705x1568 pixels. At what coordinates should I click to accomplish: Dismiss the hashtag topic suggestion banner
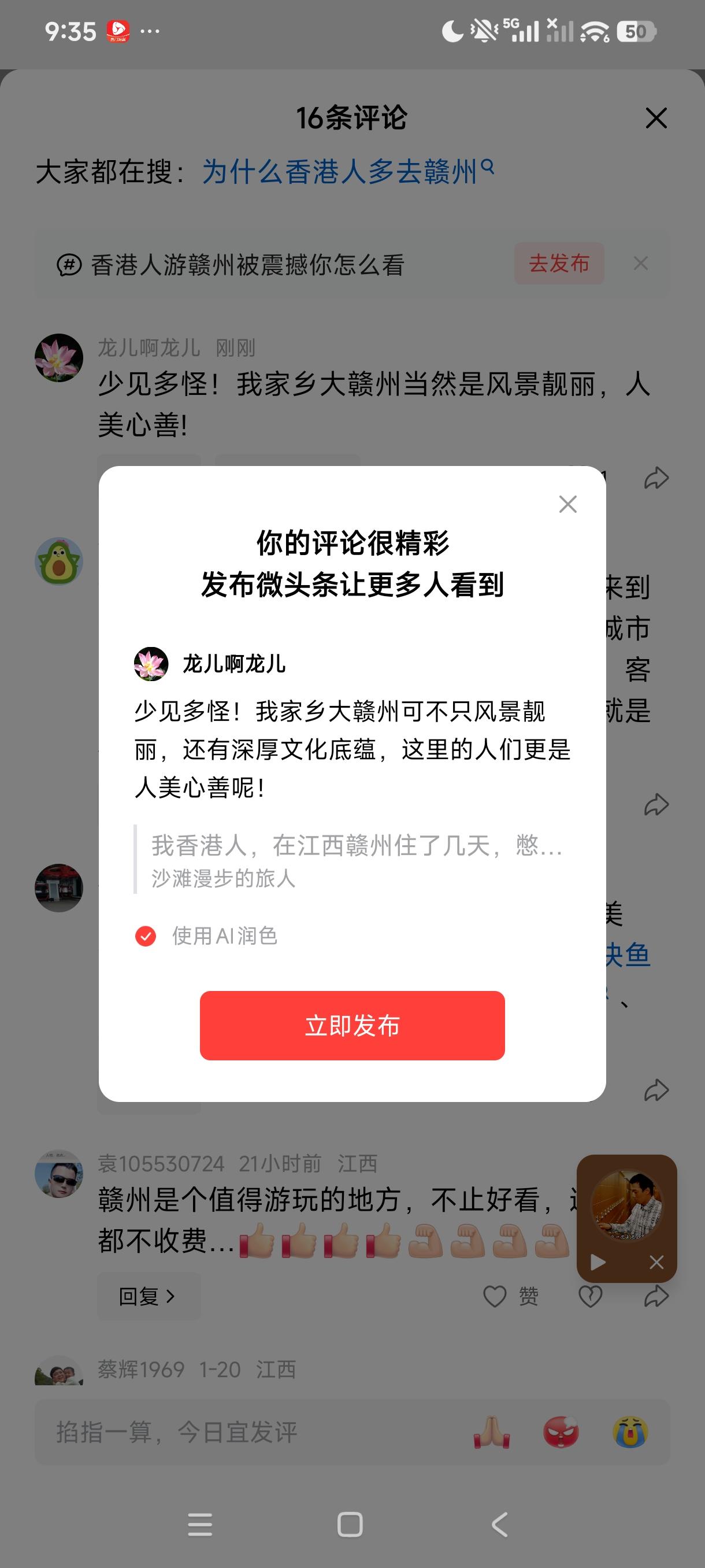point(640,264)
